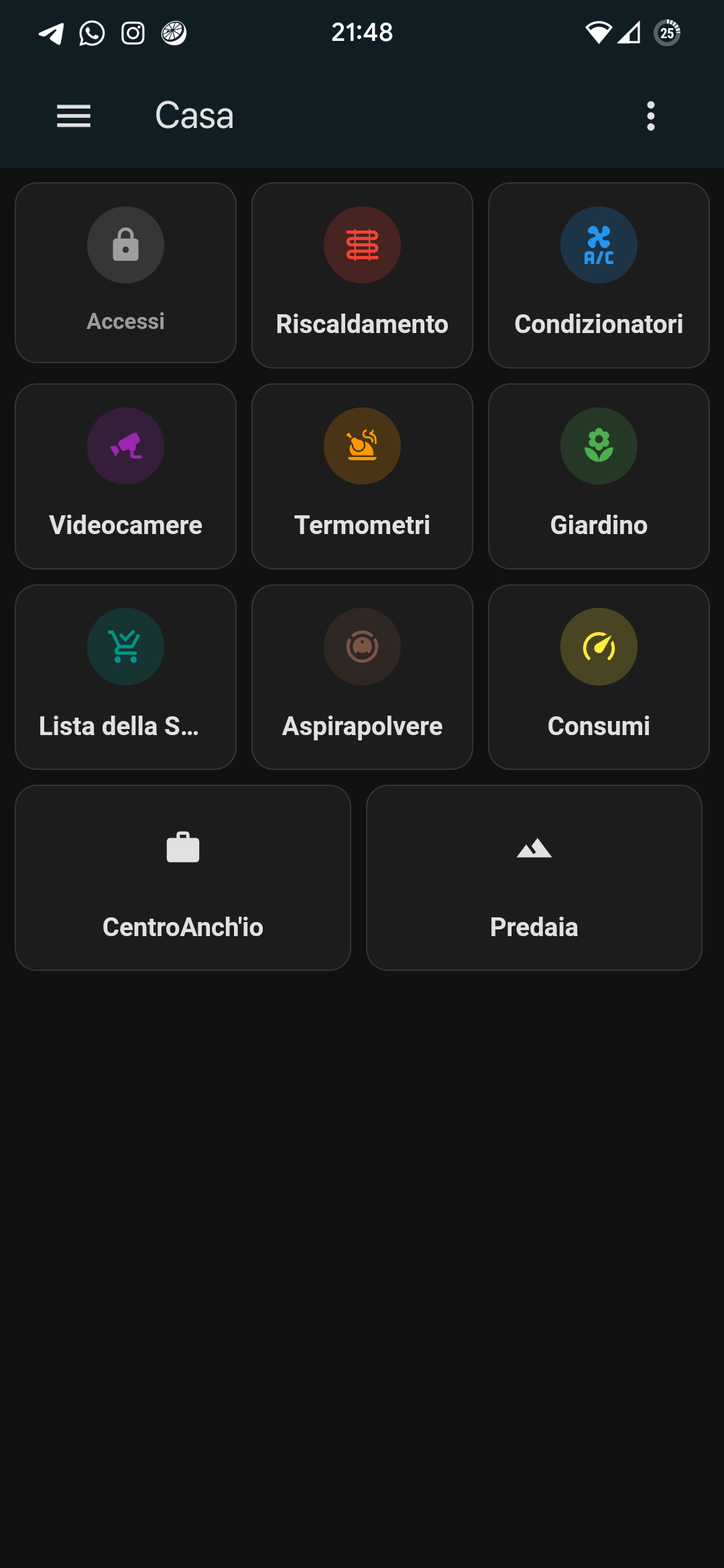Open the navigation sidebar menu

(x=73, y=116)
